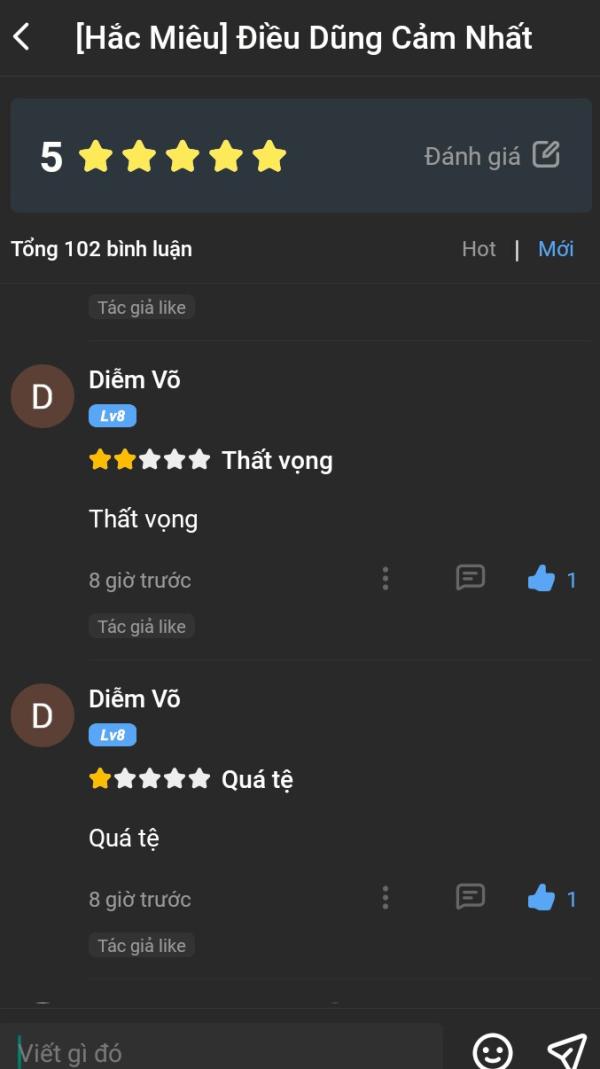Switch to the Mới comments tab

[x=556, y=249]
